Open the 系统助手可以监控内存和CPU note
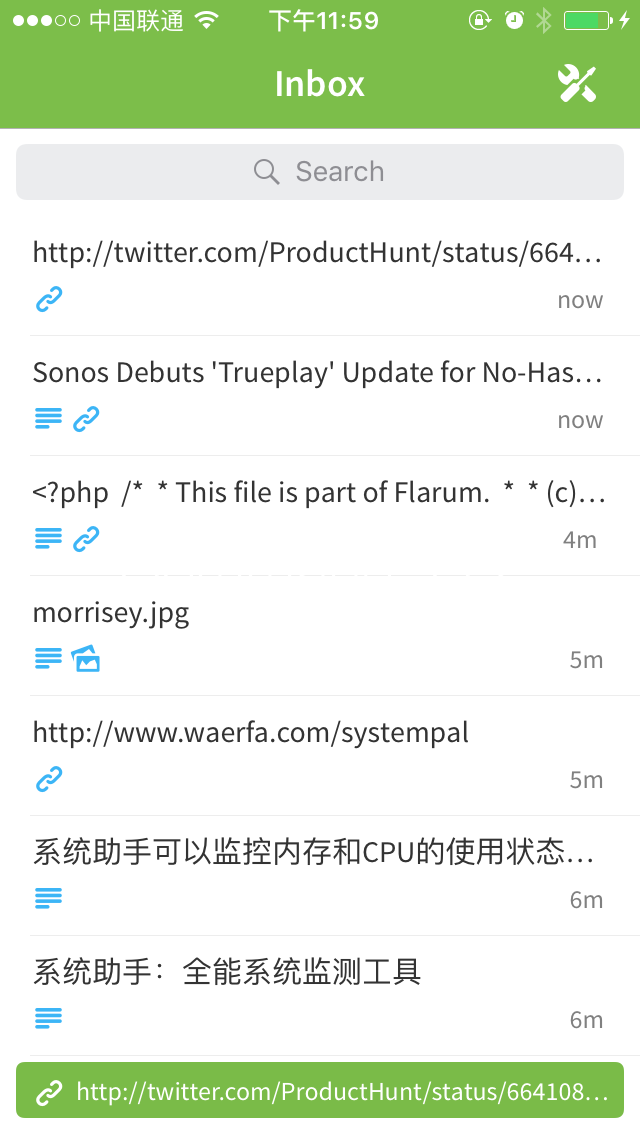Image resolution: width=640 pixels, height=1136 pixels. click(x=320, y=877)
